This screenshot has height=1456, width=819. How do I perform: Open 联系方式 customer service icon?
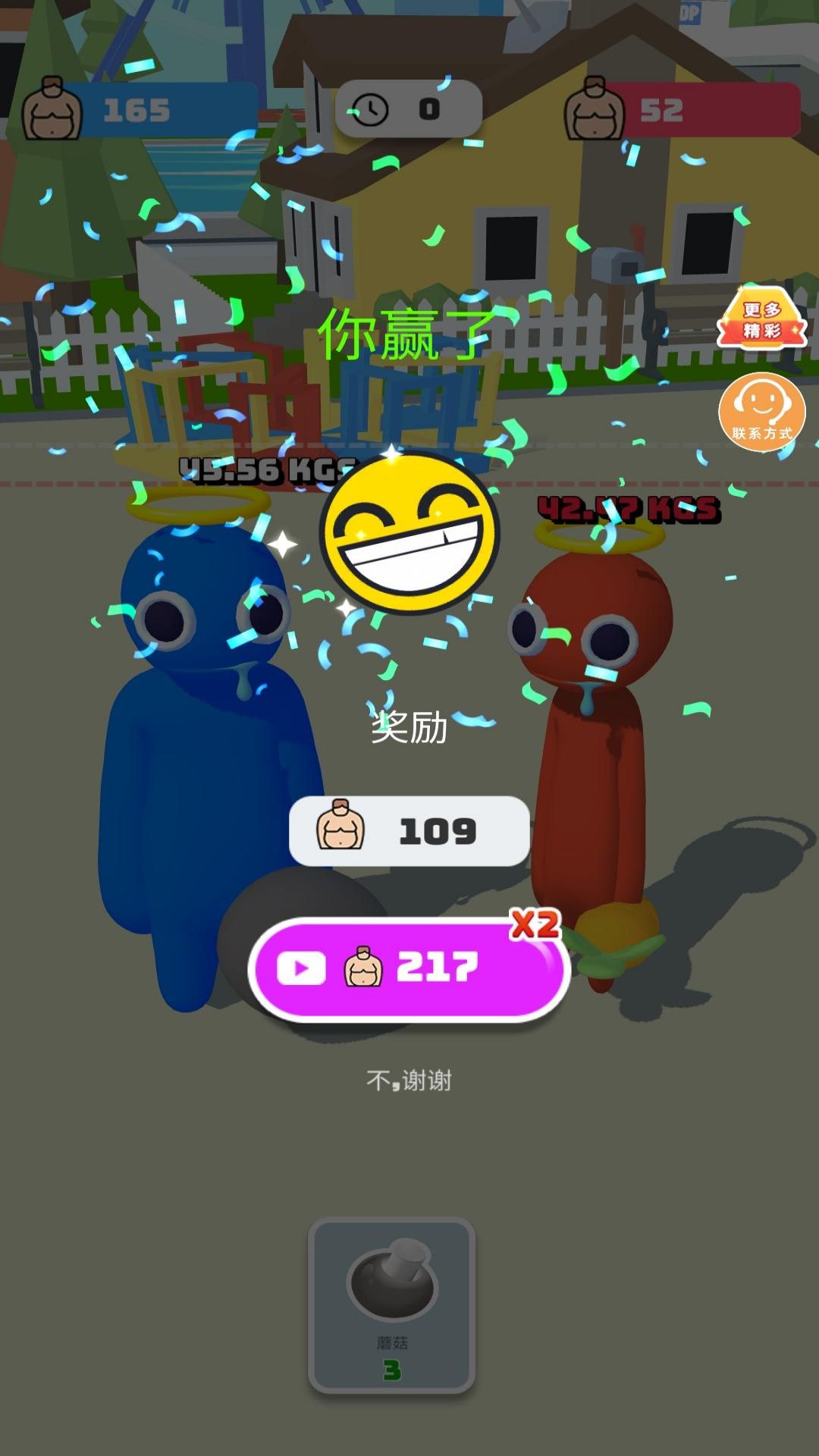[x=761, y=413]
